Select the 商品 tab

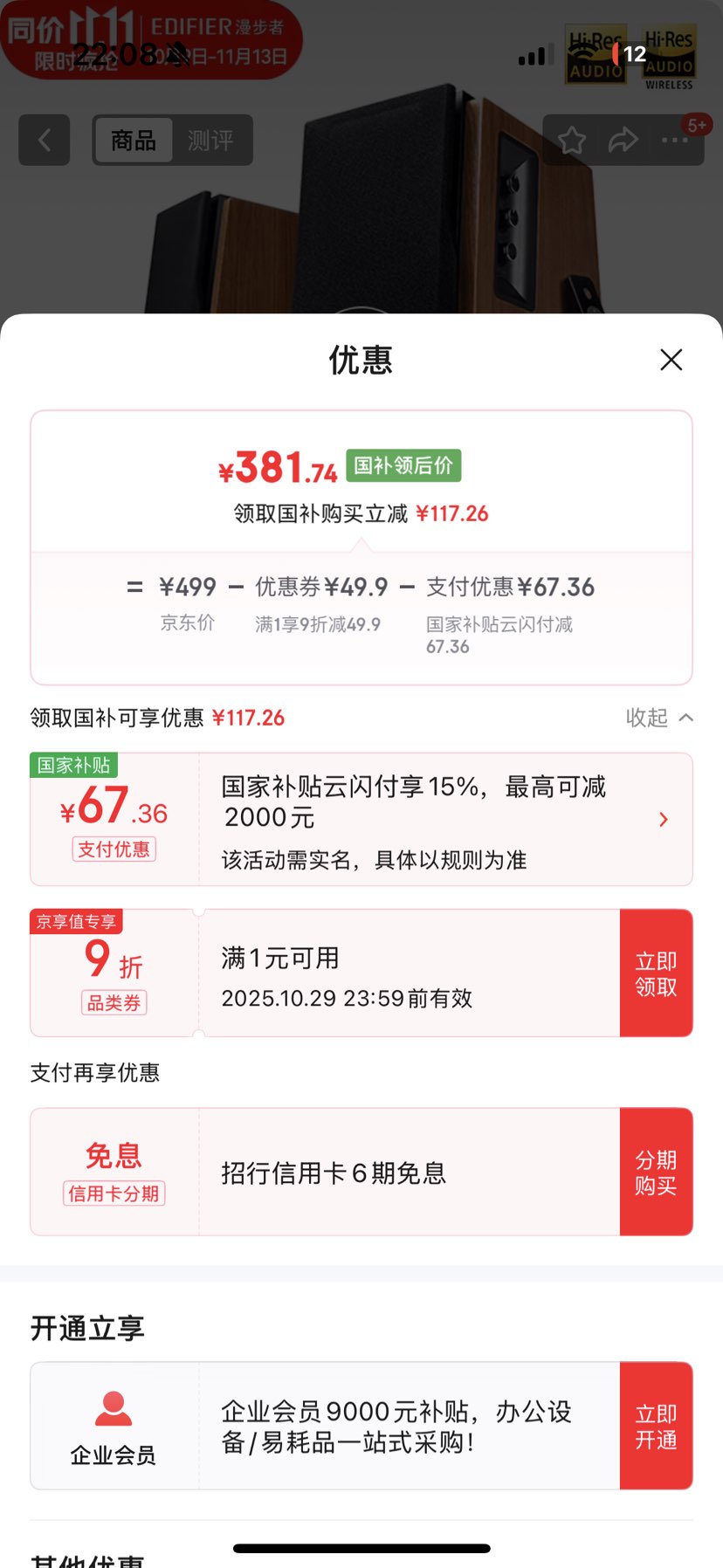[133, 141]
